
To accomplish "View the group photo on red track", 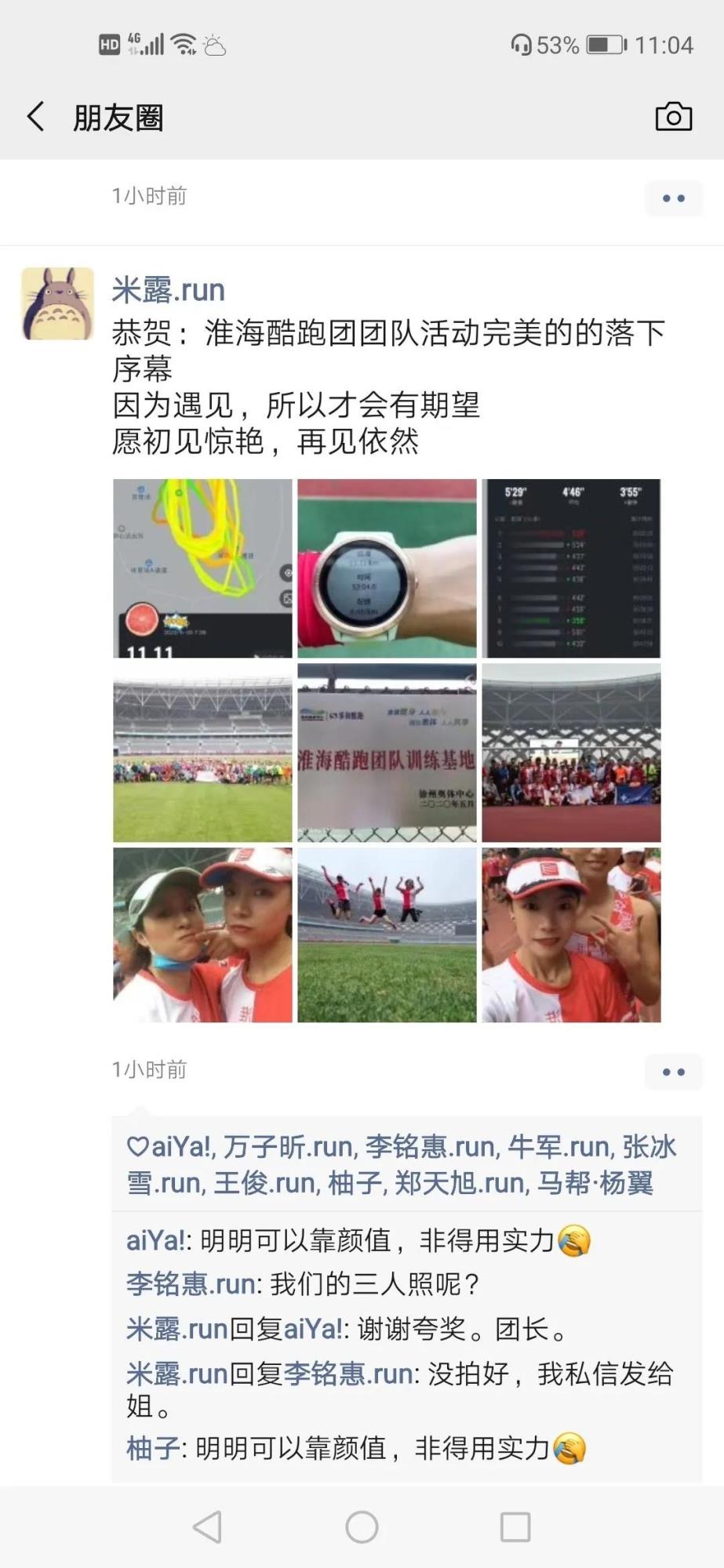I will tap(571, 753).
